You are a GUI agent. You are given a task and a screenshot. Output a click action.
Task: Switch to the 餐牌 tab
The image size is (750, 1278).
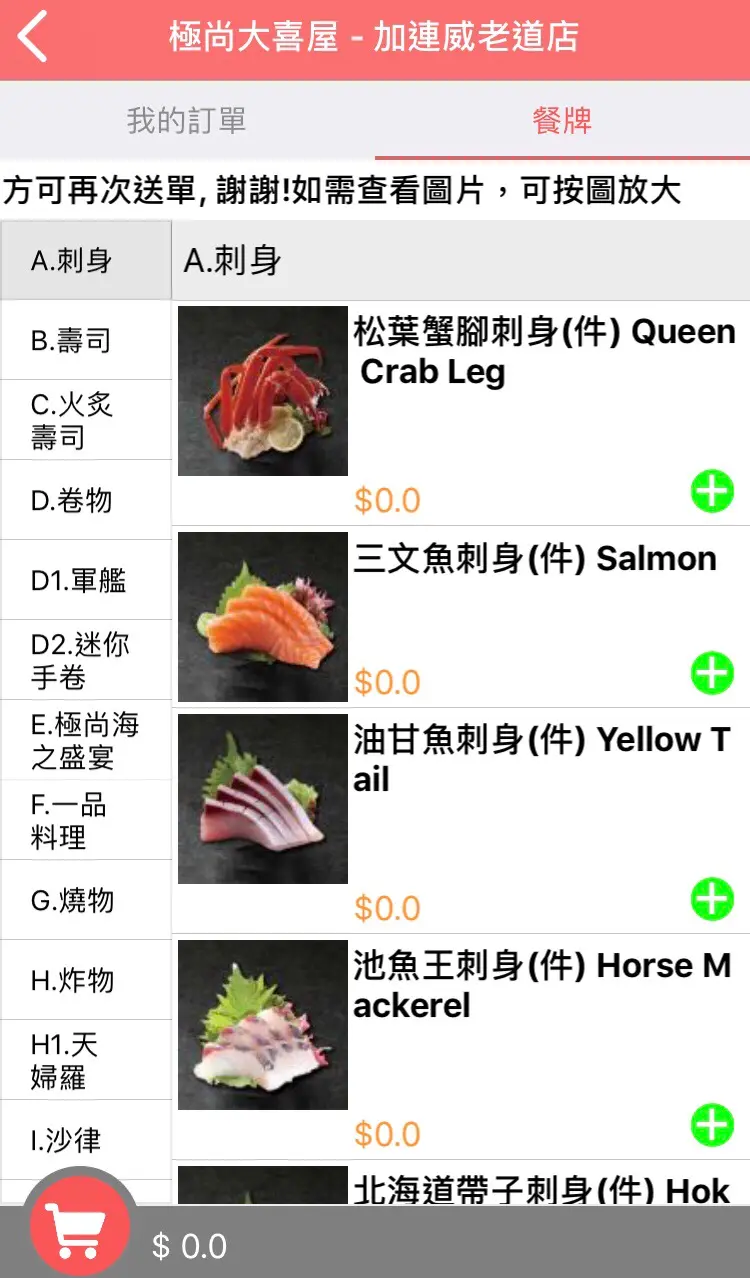[562, 121]
